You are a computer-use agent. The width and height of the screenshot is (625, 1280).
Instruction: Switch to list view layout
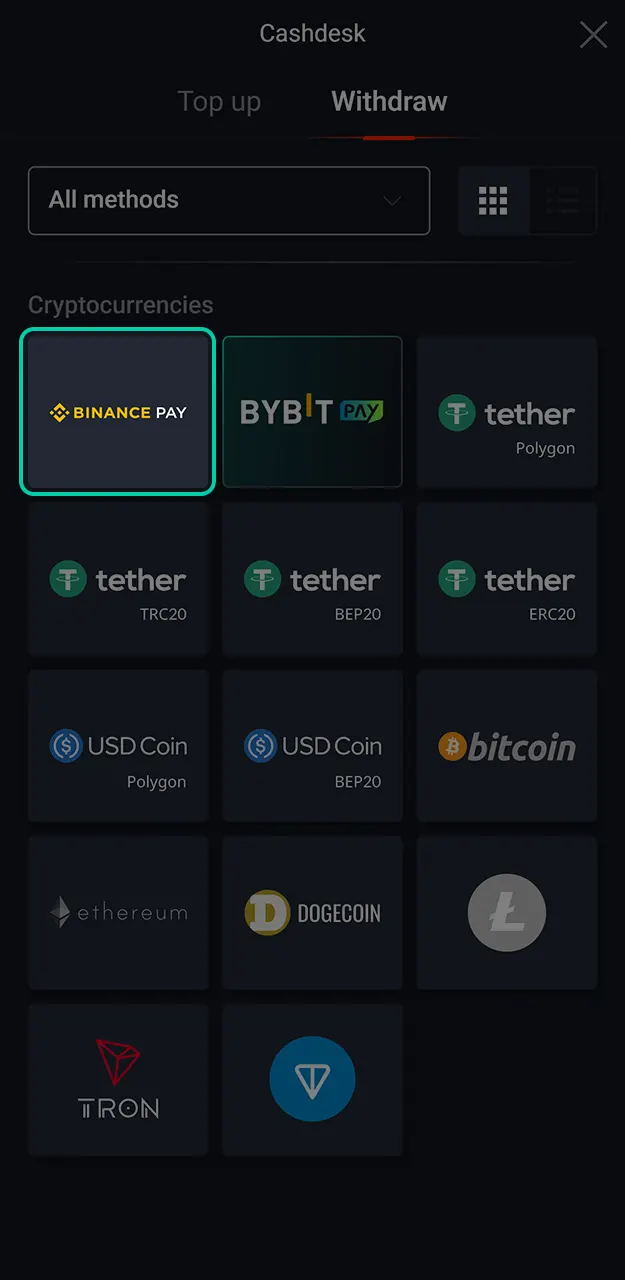(563, 201)
